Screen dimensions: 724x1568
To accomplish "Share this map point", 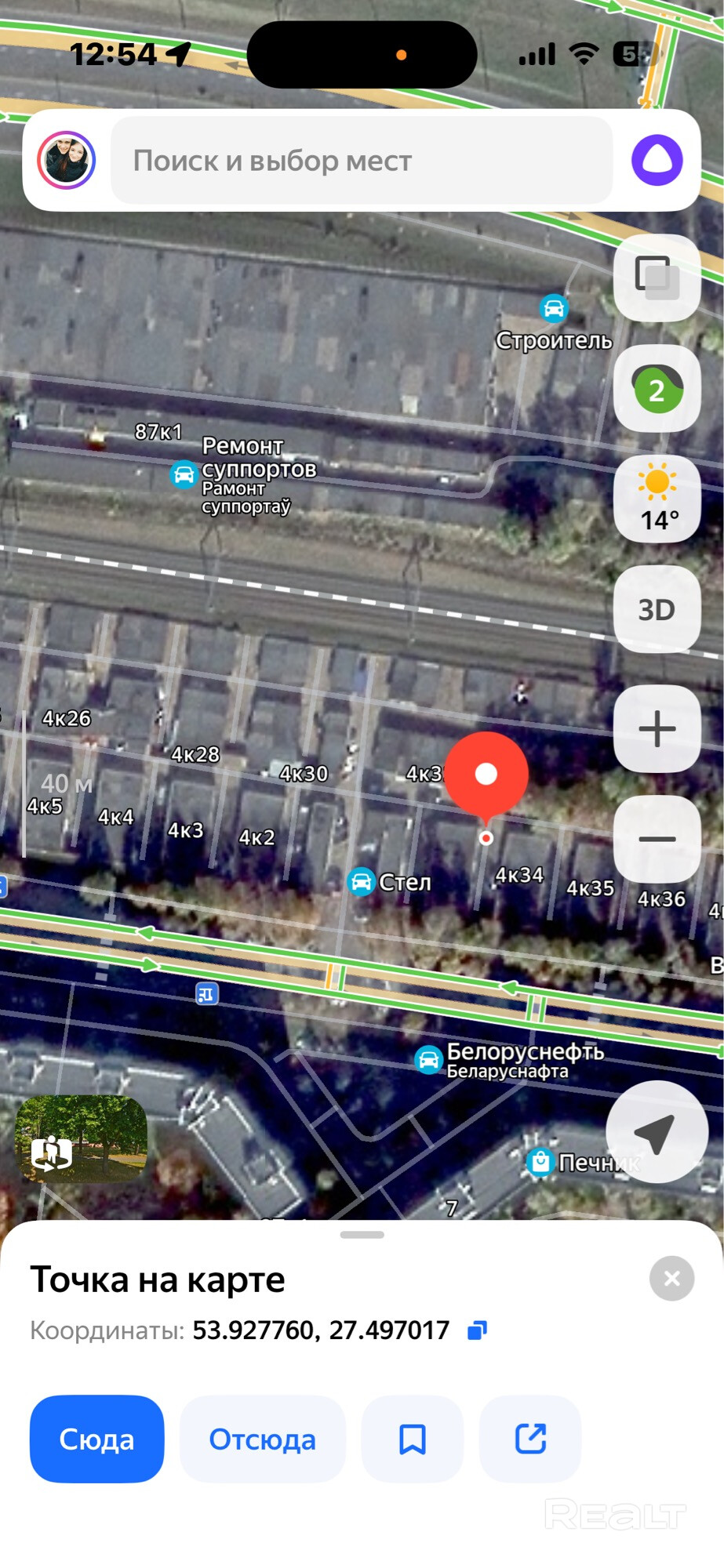I will (x=530, y=1439).
